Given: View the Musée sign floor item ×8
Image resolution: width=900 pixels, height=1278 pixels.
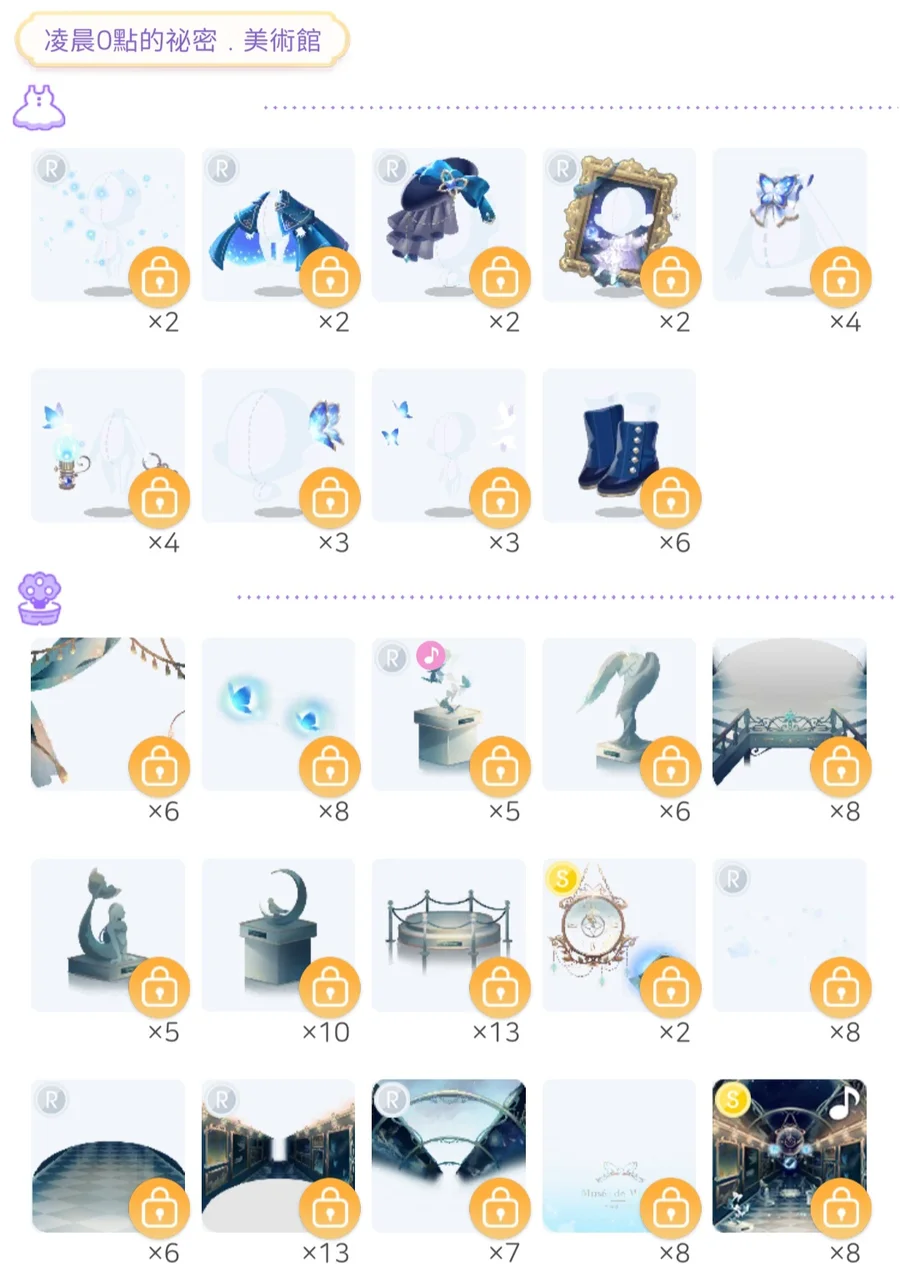Looking at the screenshot, I should click(618, 1155).
